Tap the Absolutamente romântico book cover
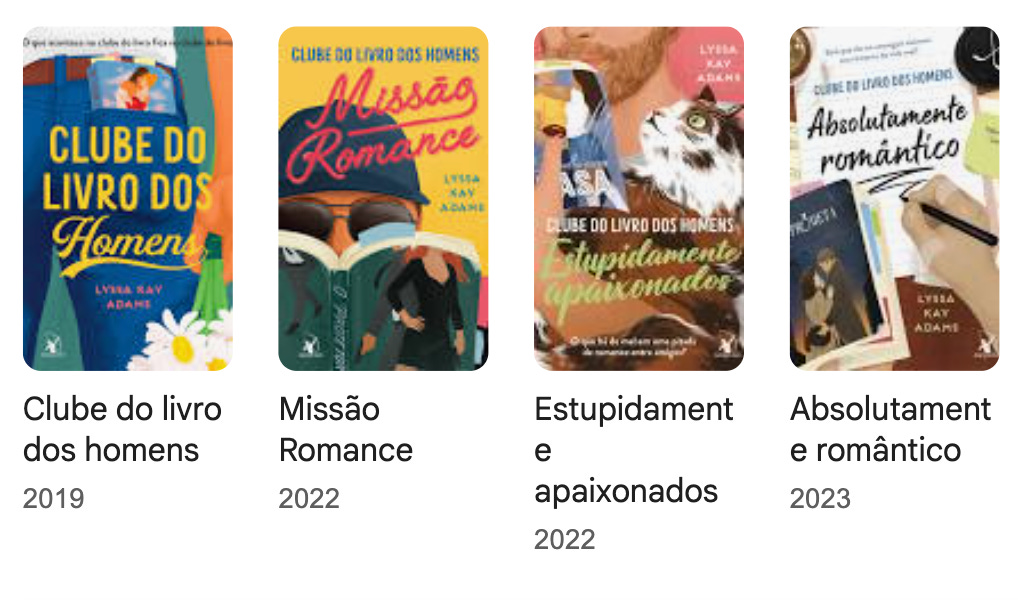Viewport: 1018px width, 600px height. coord(894,199)
